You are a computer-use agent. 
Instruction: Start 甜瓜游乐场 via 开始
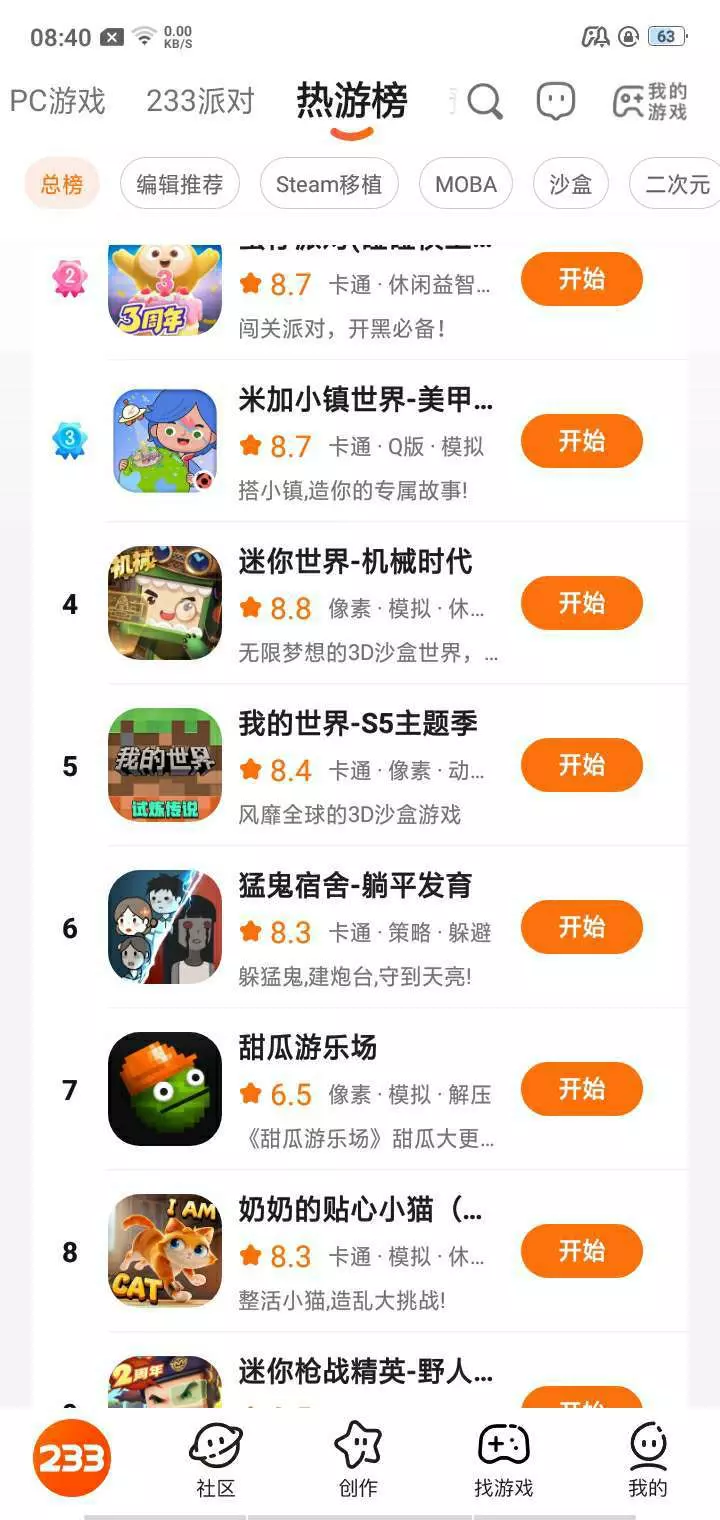tap(582, 1089)
